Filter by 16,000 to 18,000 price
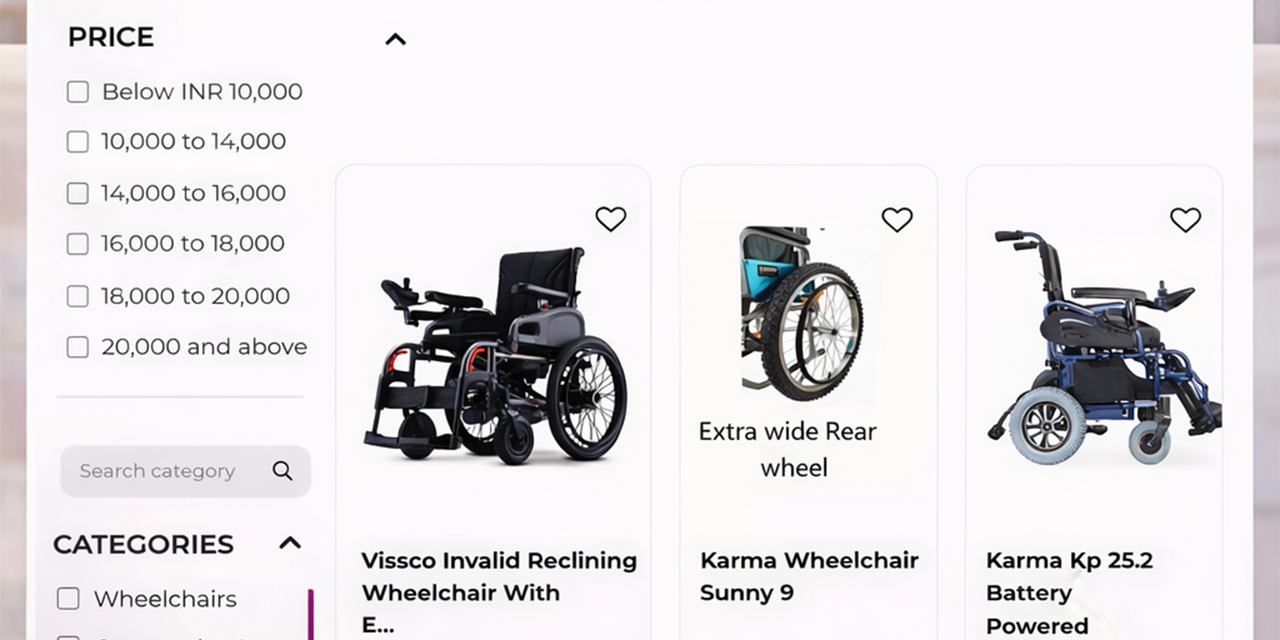The image size is (1280, 640). point(78,244)
